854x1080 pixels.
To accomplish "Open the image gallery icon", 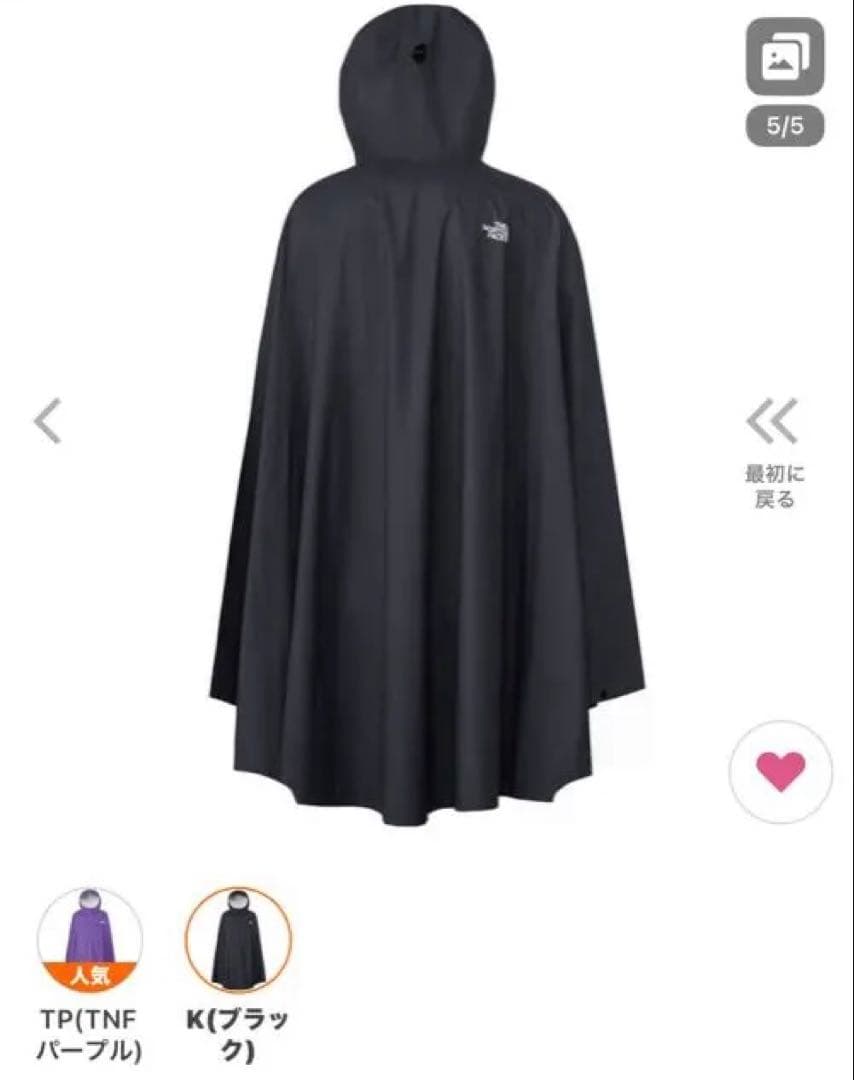I will (785, 57).
